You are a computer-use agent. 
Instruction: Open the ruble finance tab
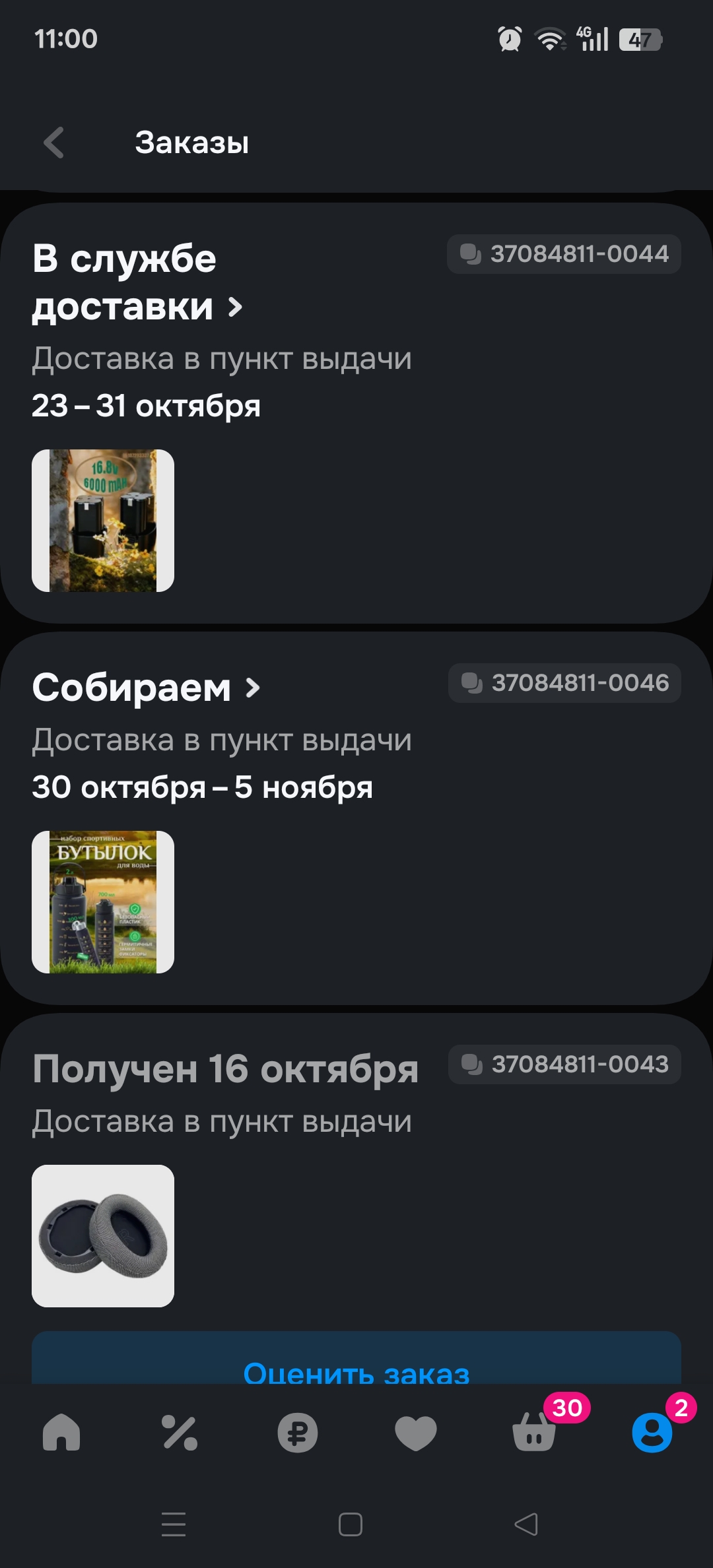click(297, 1433)
